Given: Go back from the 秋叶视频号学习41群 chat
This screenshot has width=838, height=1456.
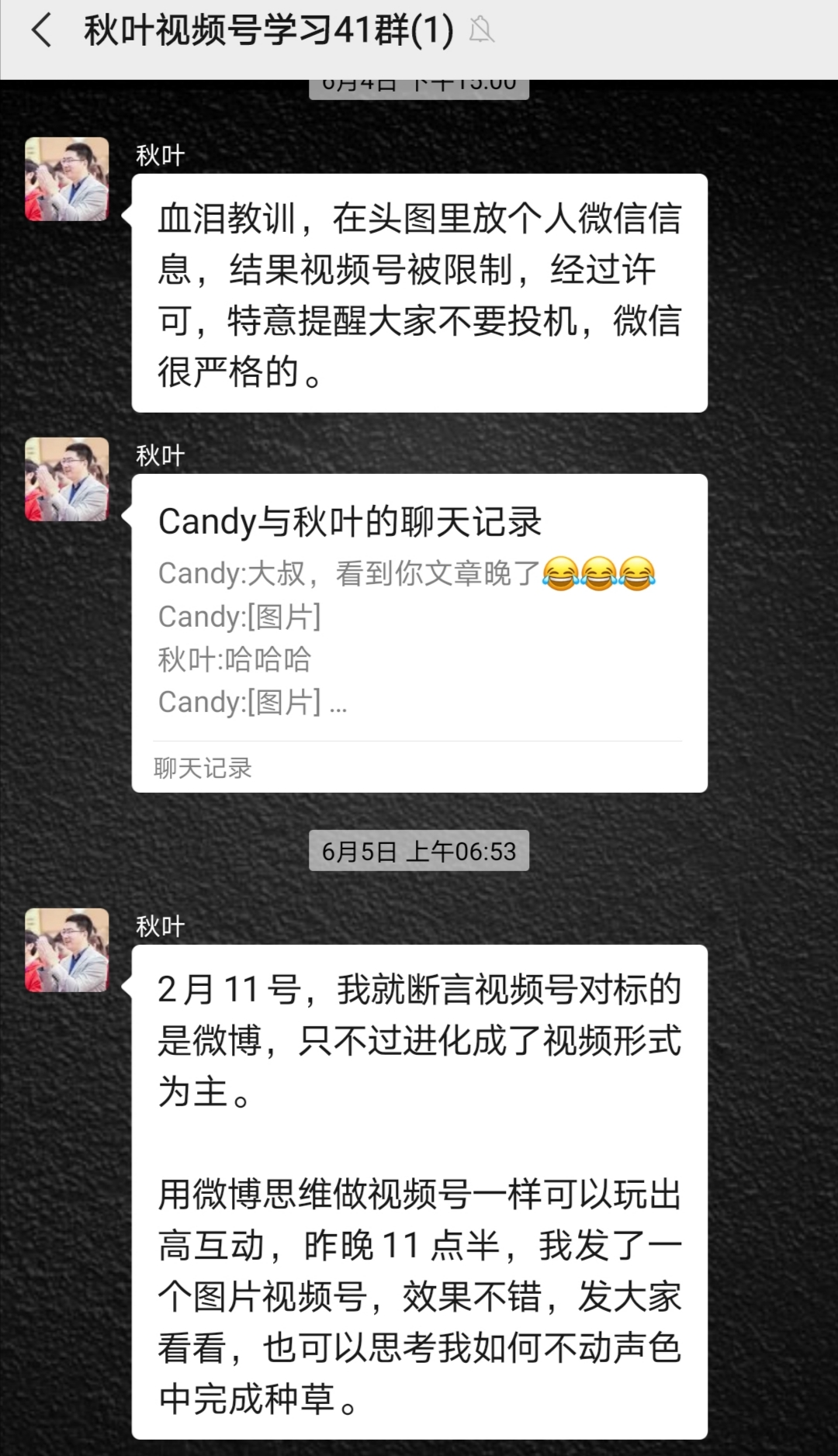Looking at the screenshot, I should pos(40,31).
